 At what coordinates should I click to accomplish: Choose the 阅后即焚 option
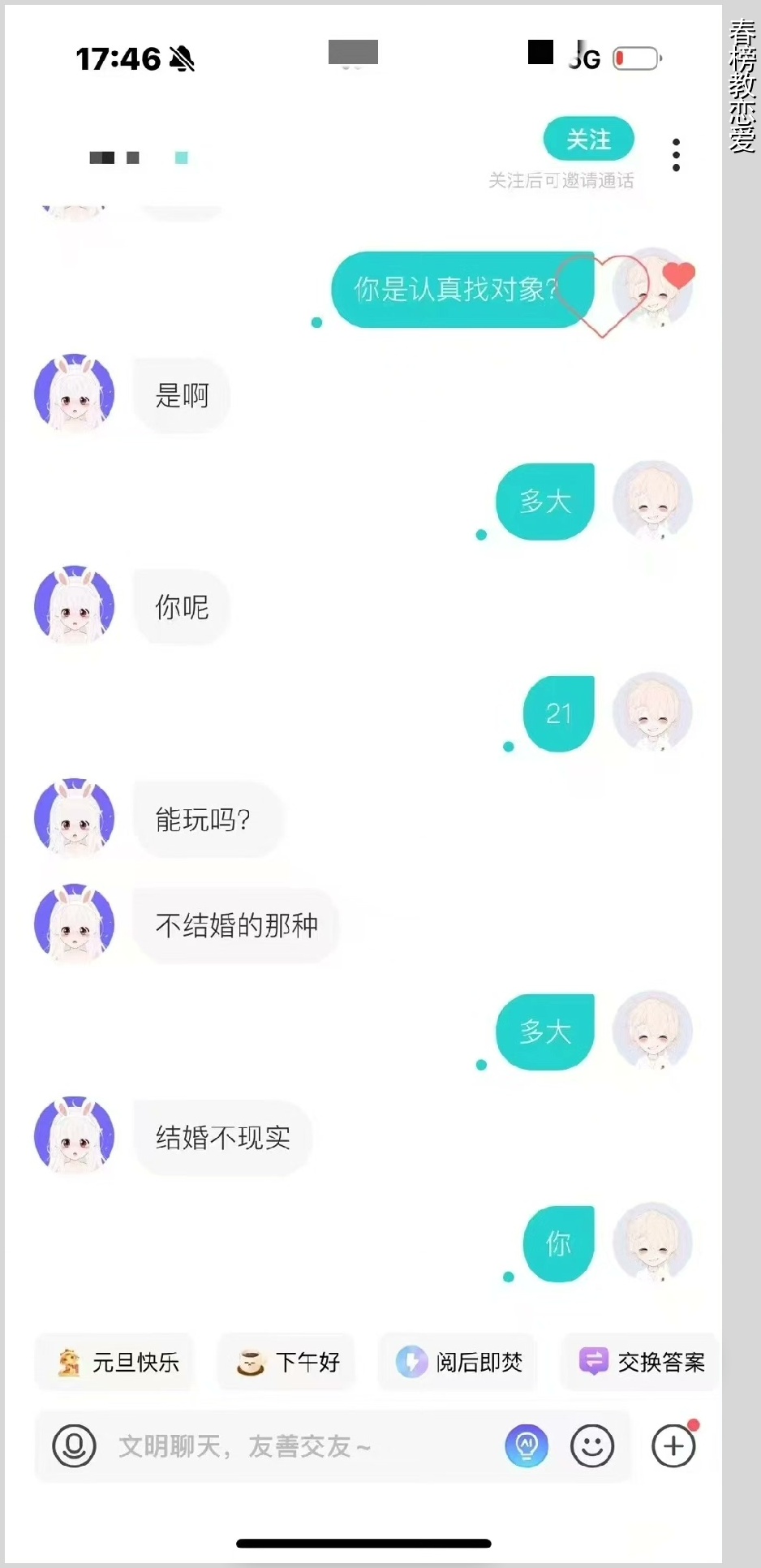pyautogui.click(x=458, y=1362)
